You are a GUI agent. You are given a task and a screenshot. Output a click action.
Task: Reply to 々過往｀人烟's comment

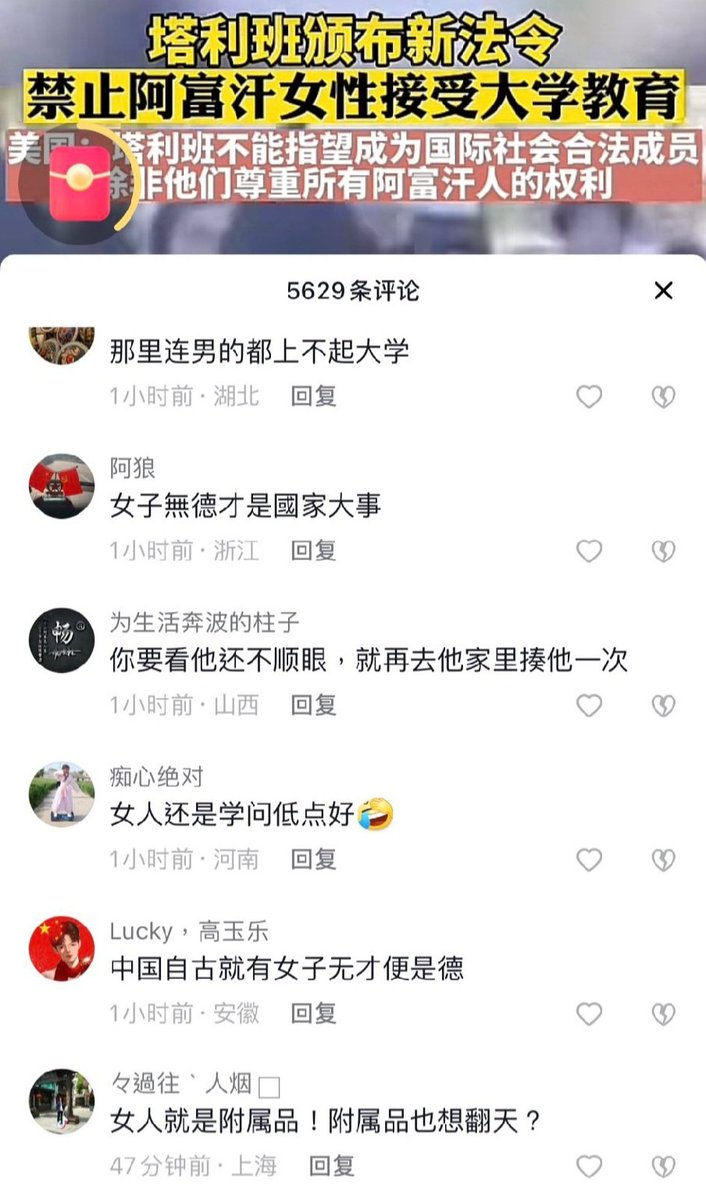[x=331, y=1166]
